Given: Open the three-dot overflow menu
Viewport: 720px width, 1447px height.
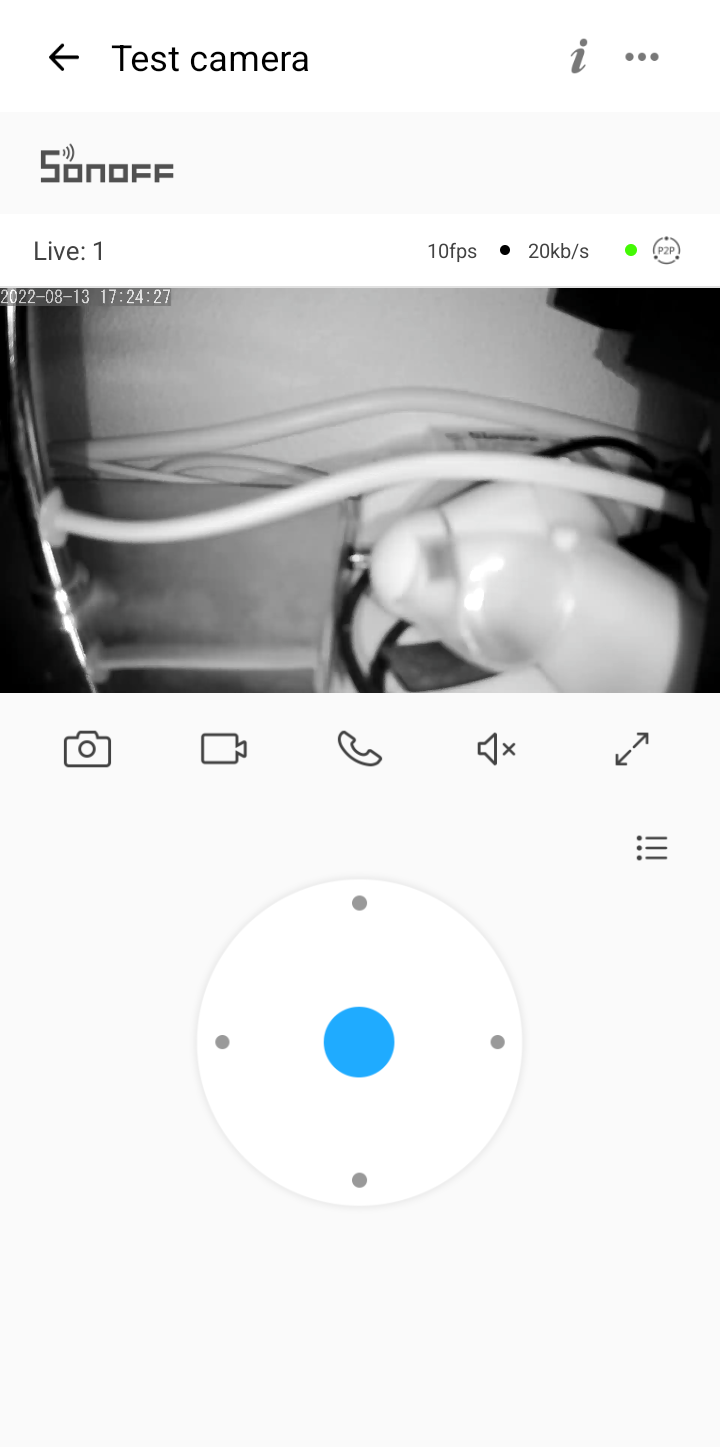Looking at the screenshot, I should pos(642,57).
